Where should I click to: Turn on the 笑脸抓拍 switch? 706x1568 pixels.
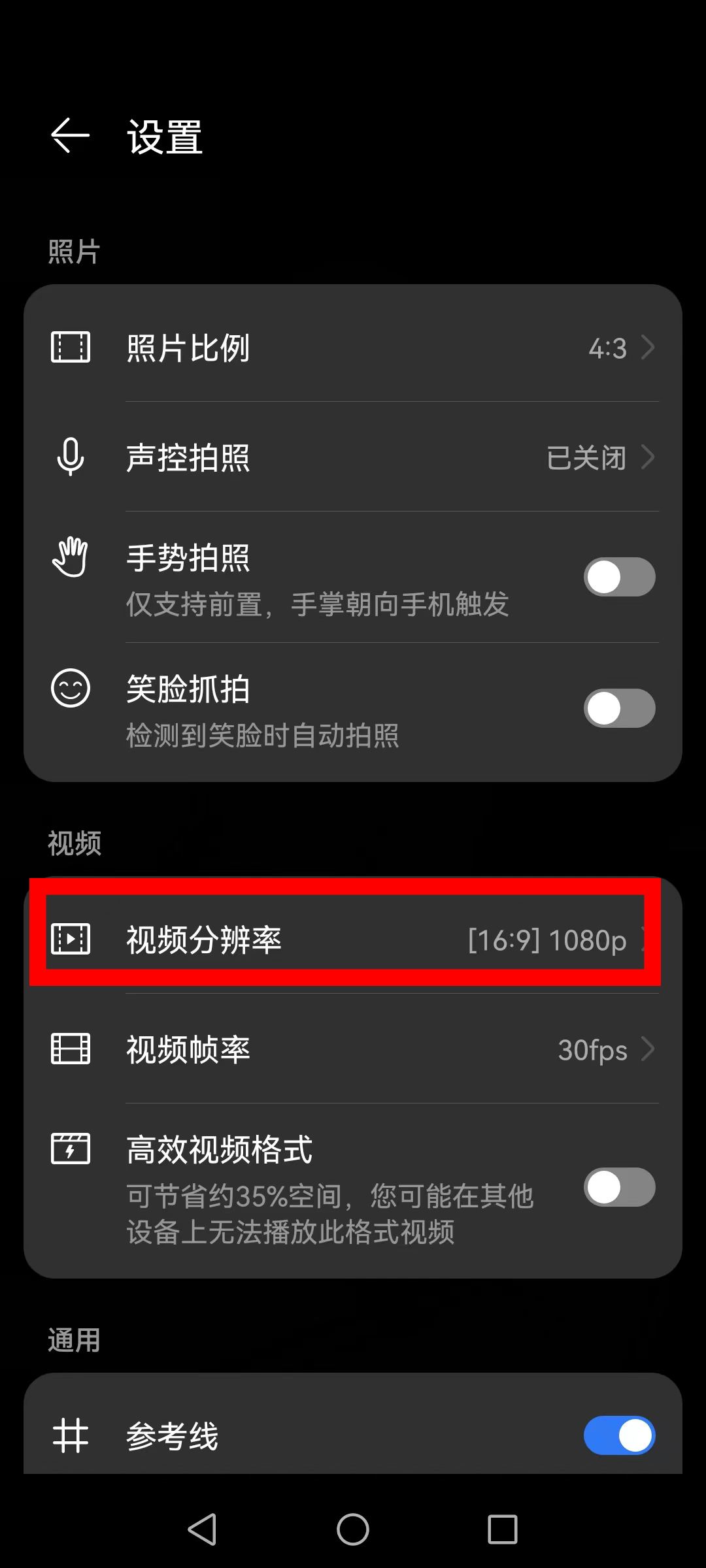(x=618, y=708)
